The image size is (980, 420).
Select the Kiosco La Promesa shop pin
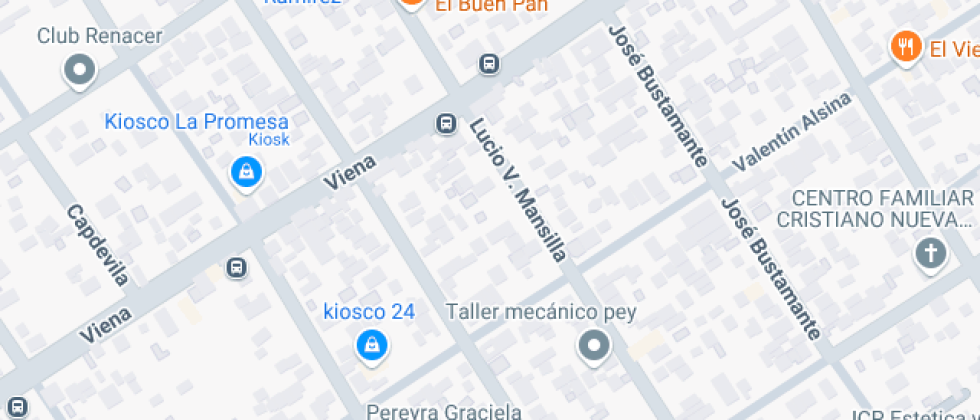coord(246,173)
